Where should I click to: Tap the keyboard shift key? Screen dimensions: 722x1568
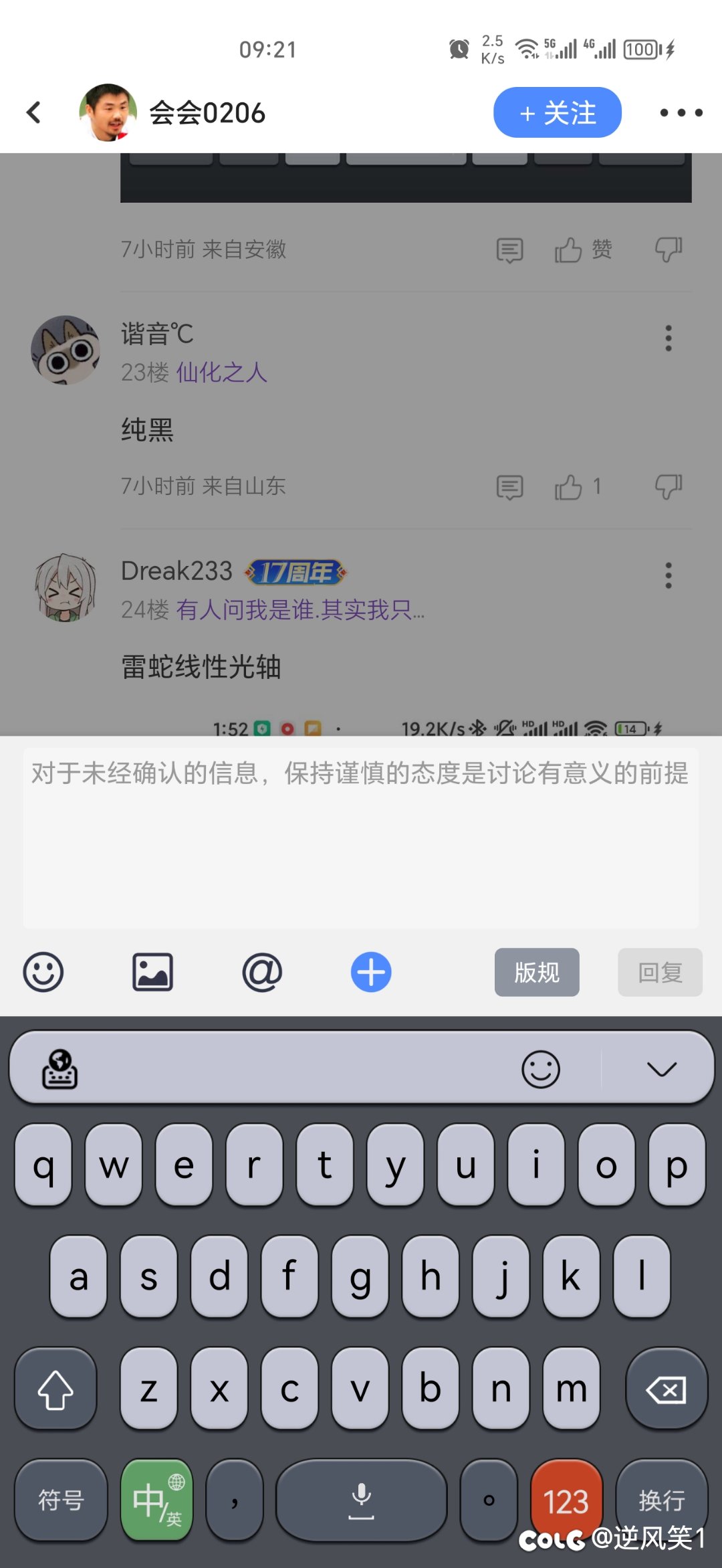point(55,1389)
